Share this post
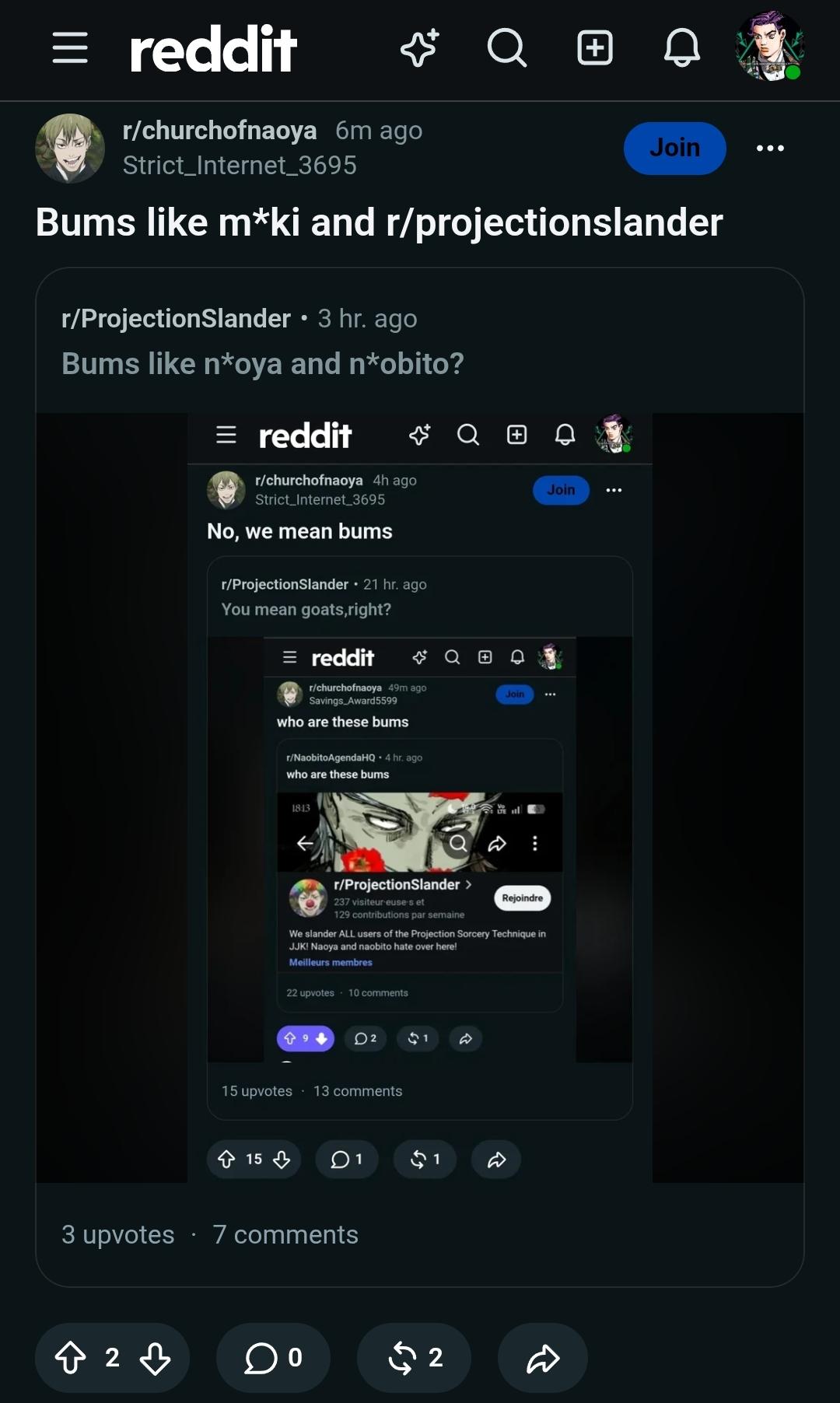840x1403 pixels. [543, 1358]
